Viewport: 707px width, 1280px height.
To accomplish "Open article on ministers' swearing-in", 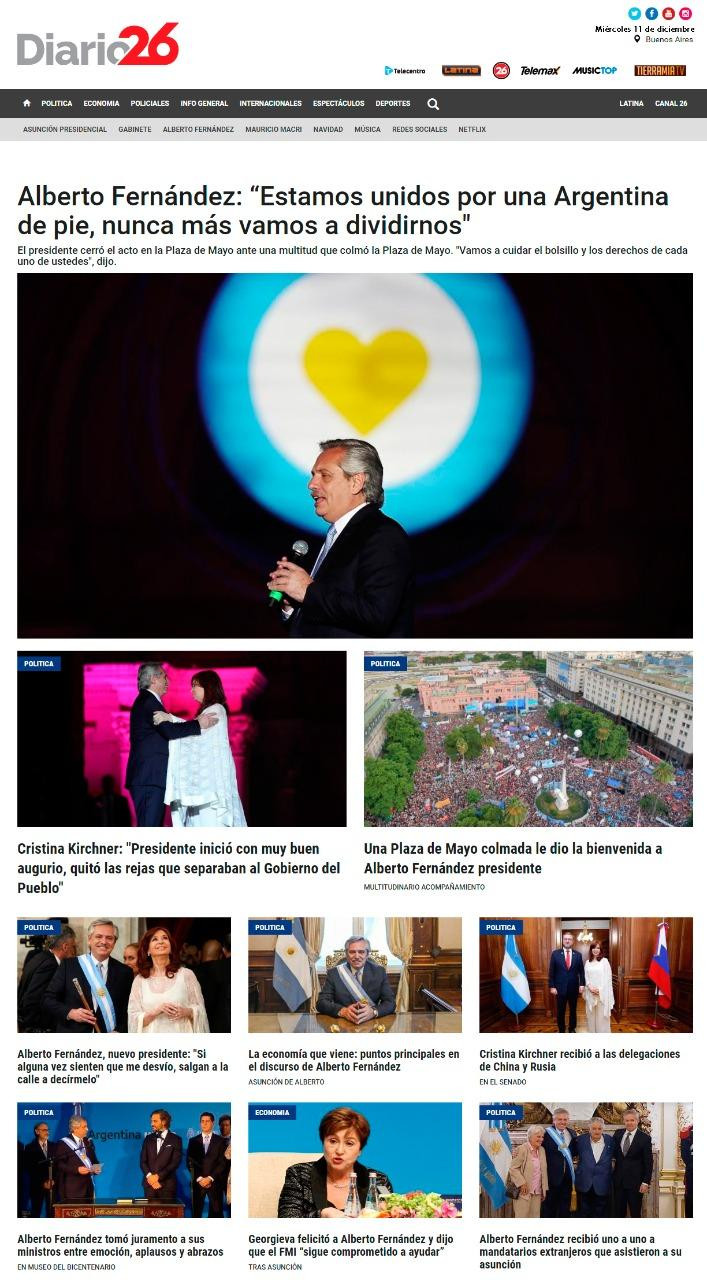I will [x=121, y=1245].
